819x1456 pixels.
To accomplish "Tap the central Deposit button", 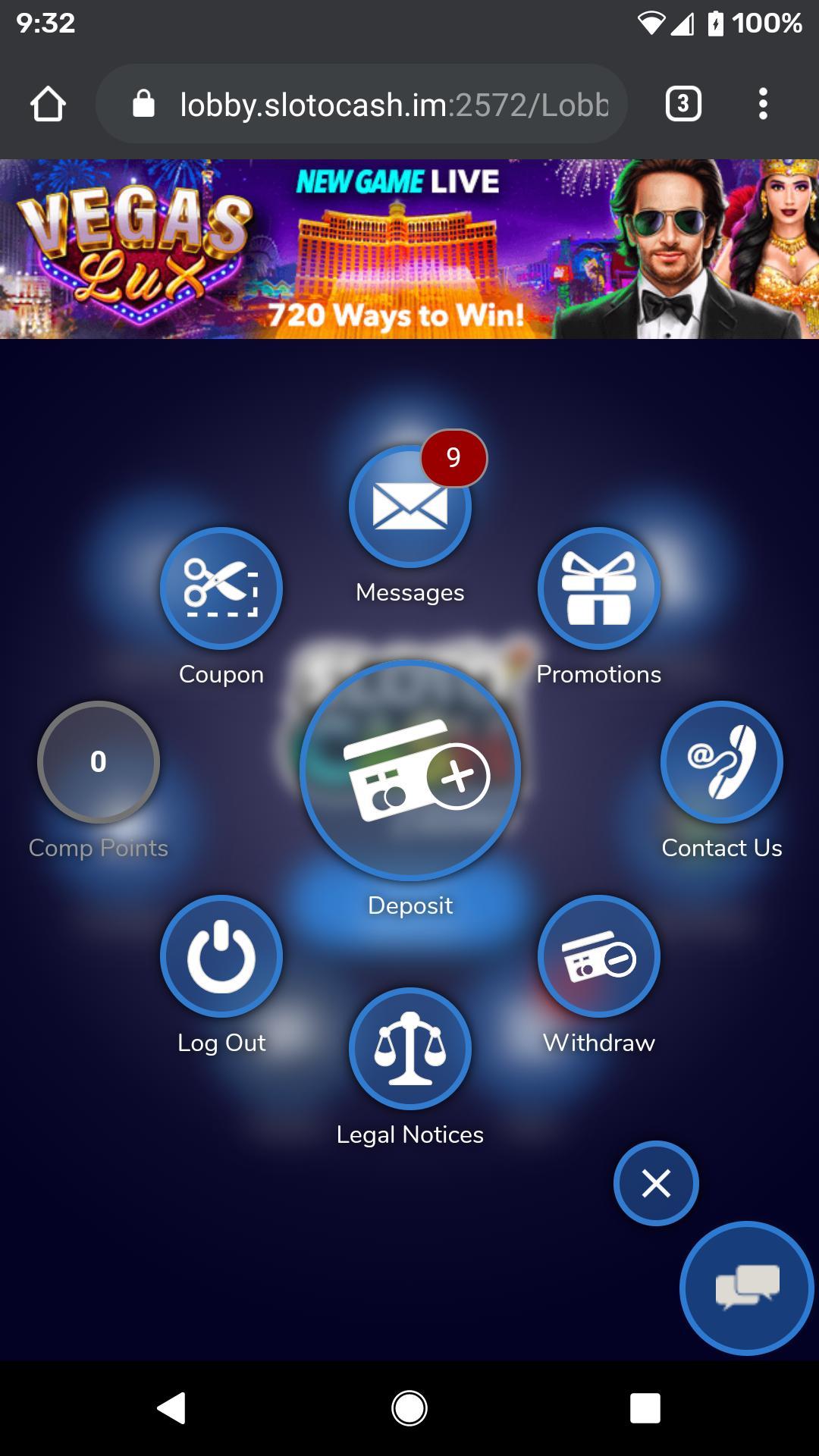I will point(410,770).
